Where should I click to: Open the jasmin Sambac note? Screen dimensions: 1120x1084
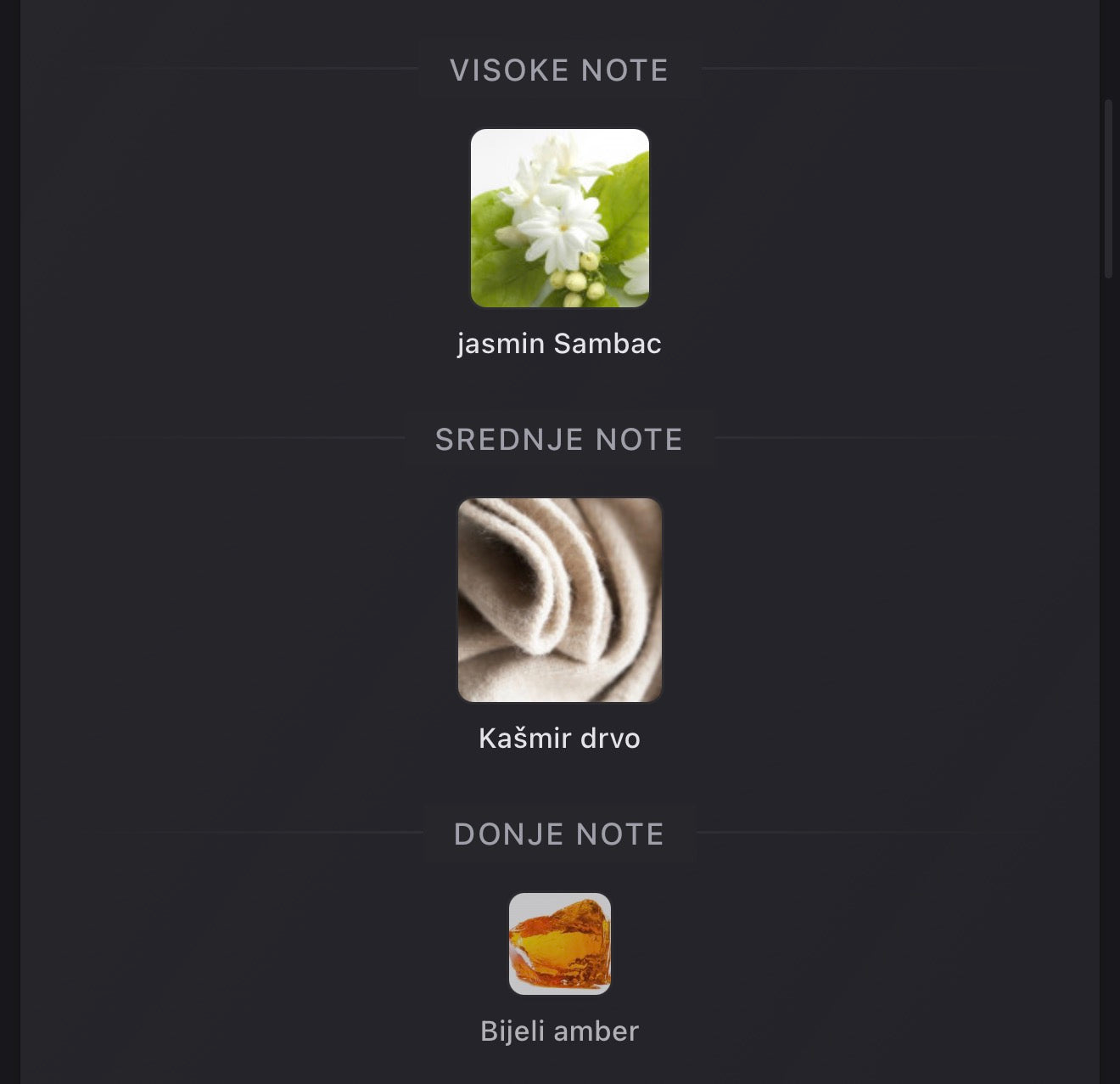[x=559, y=219]
